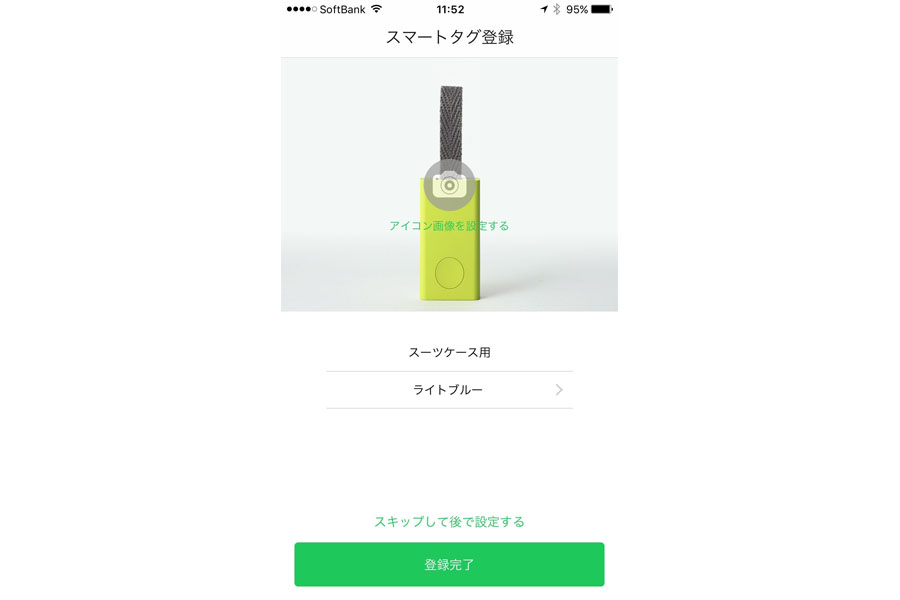Open the ライトブルー color picker
The height and width of the screenshot is (600, 900).
tap(449, 390)
